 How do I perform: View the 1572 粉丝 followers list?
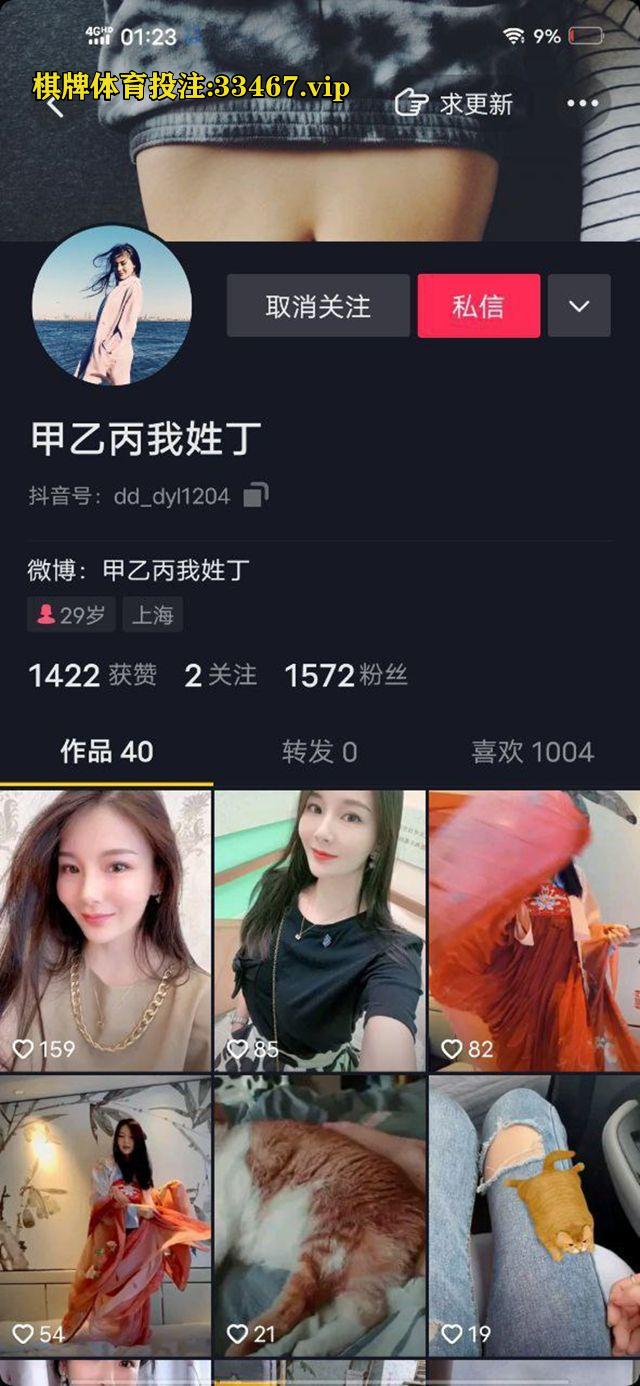[x=345, y=676]
